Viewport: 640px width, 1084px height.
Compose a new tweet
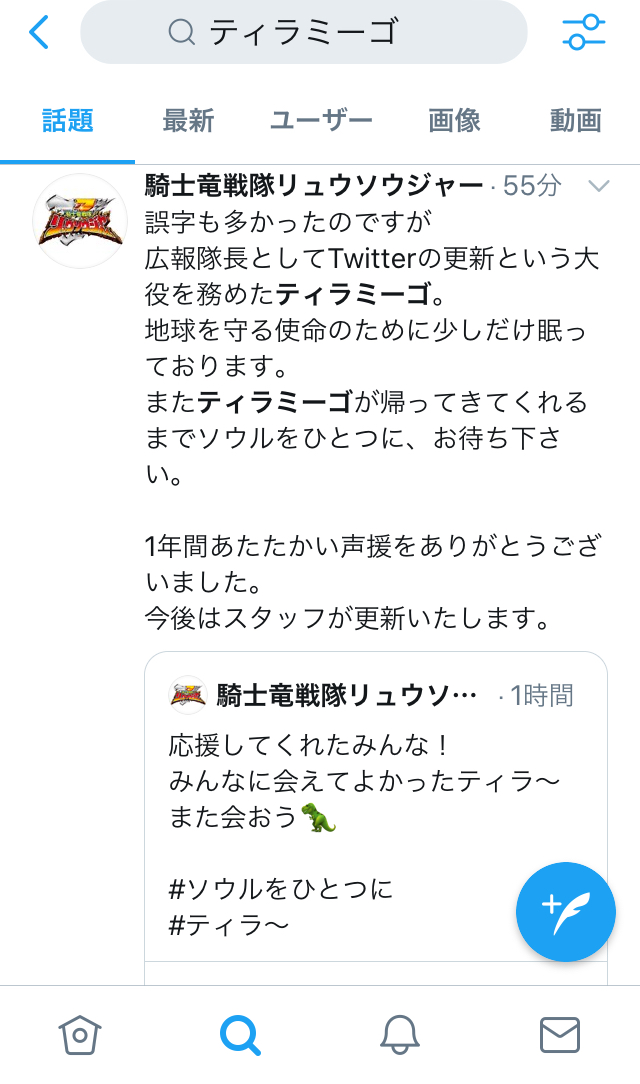[565, 911]
